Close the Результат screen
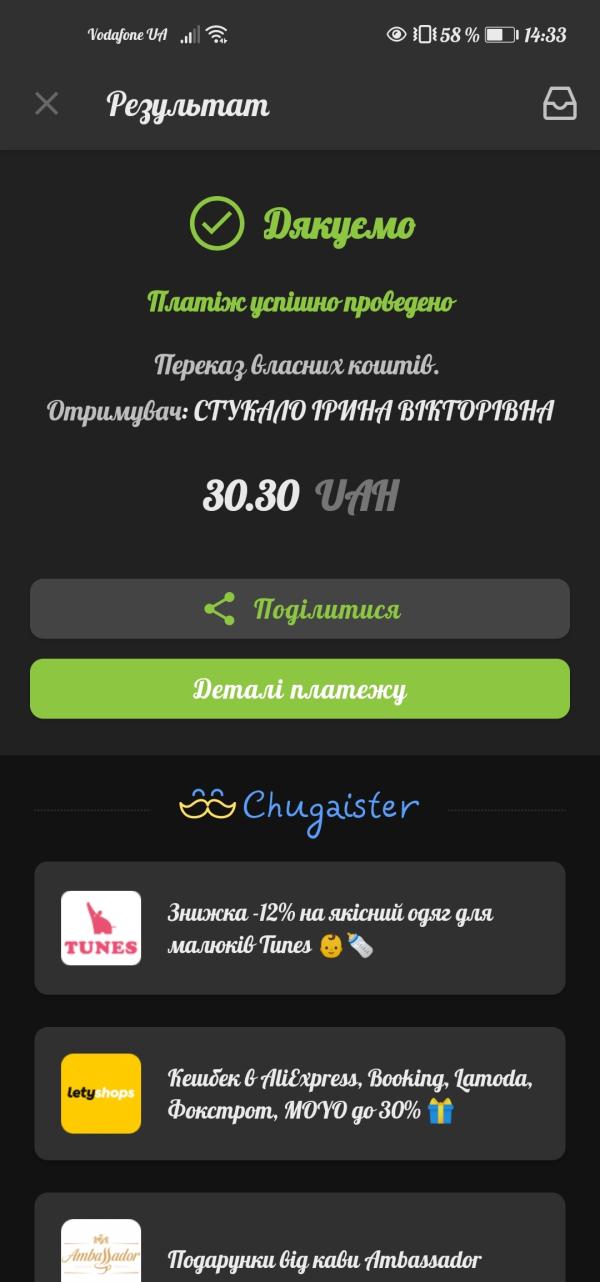The image size is (600, 1282). (46, 104)
